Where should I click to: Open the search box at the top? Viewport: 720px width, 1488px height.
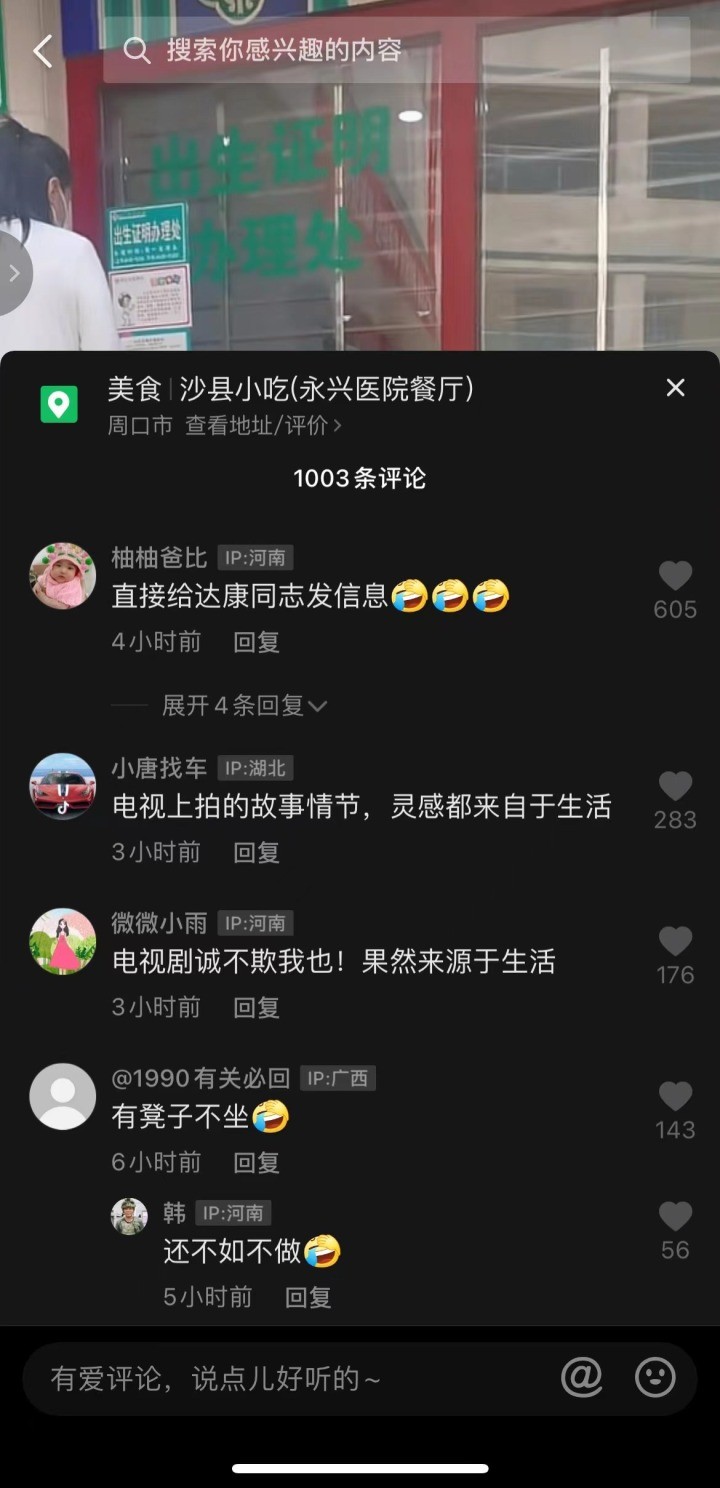tap(396, 50)
